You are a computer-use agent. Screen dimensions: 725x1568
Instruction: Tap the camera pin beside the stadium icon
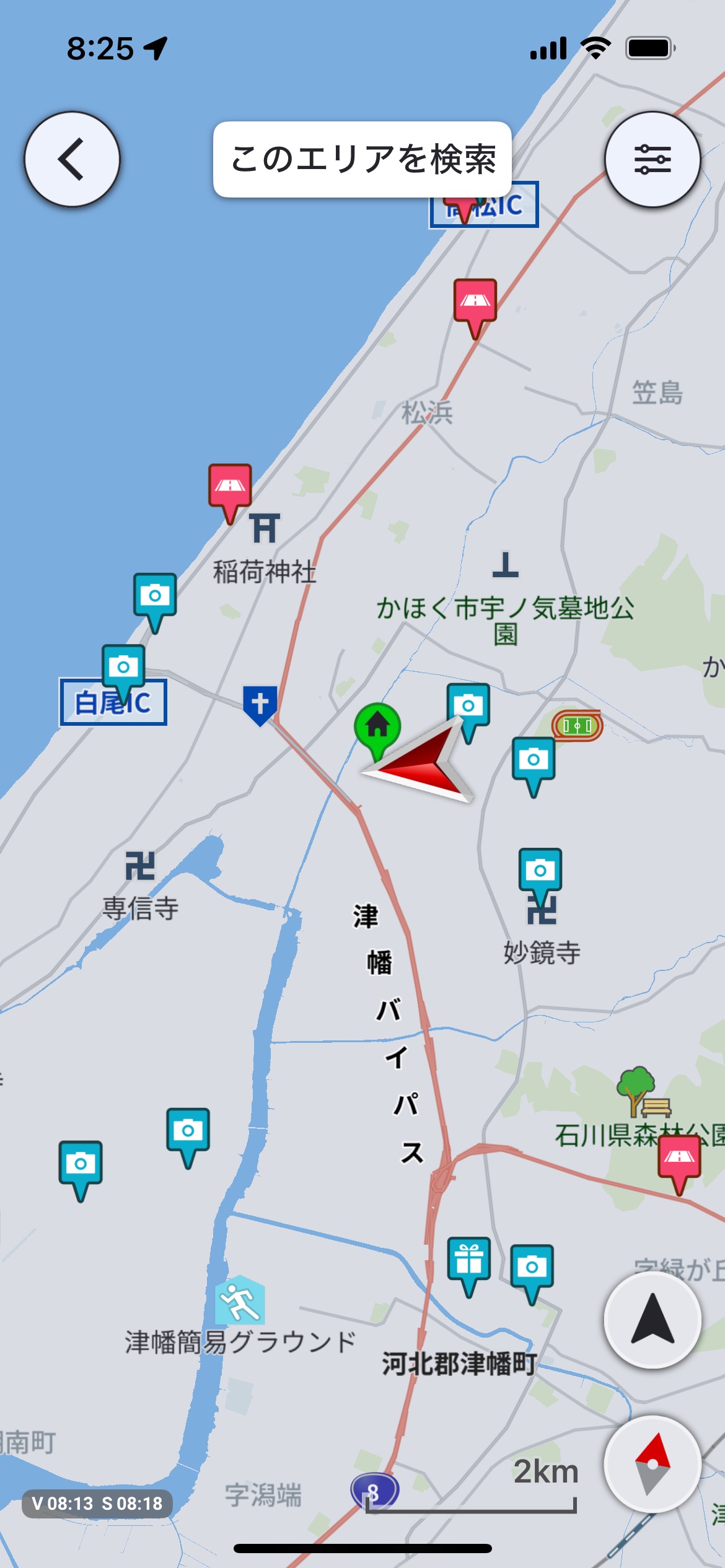tap(534, 760)
